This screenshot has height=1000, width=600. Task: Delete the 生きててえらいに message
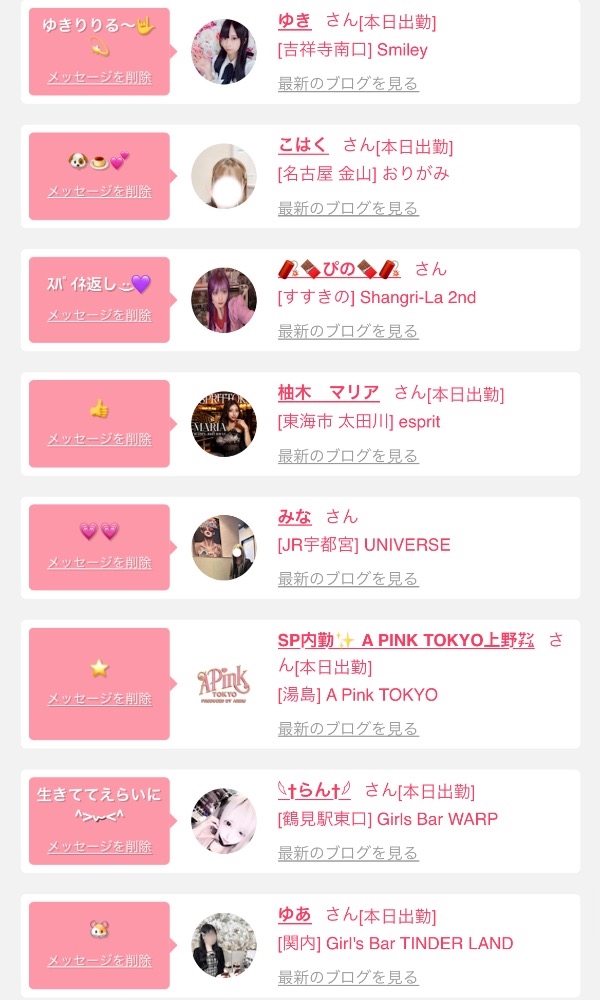click(99, 846)
